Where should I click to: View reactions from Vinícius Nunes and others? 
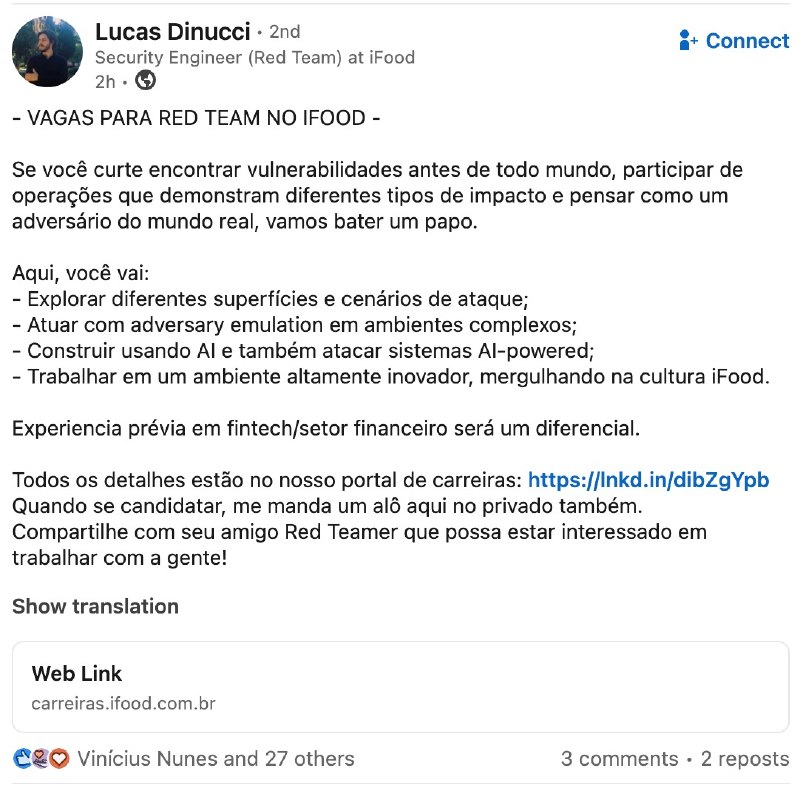(184, 758)
